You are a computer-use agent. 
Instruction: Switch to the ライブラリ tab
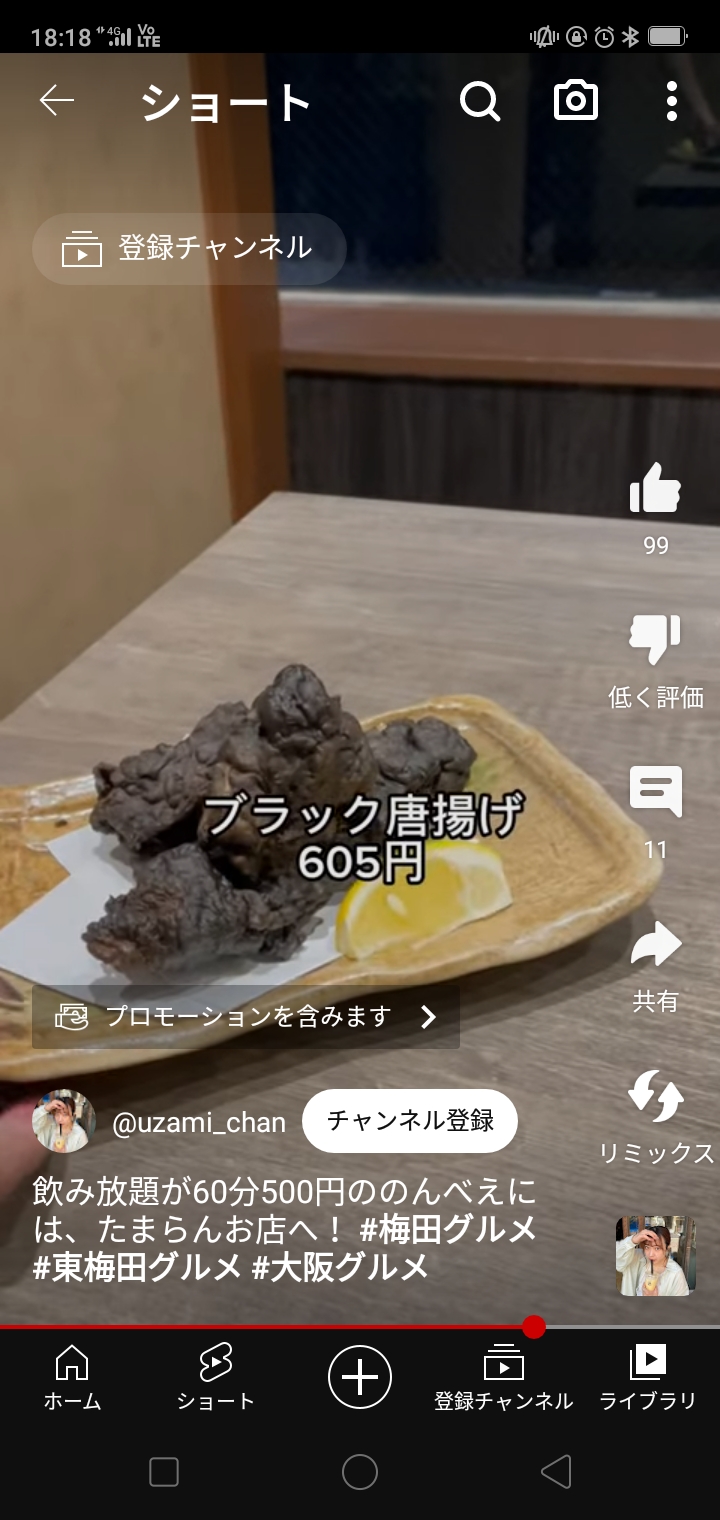(647, 1376)
